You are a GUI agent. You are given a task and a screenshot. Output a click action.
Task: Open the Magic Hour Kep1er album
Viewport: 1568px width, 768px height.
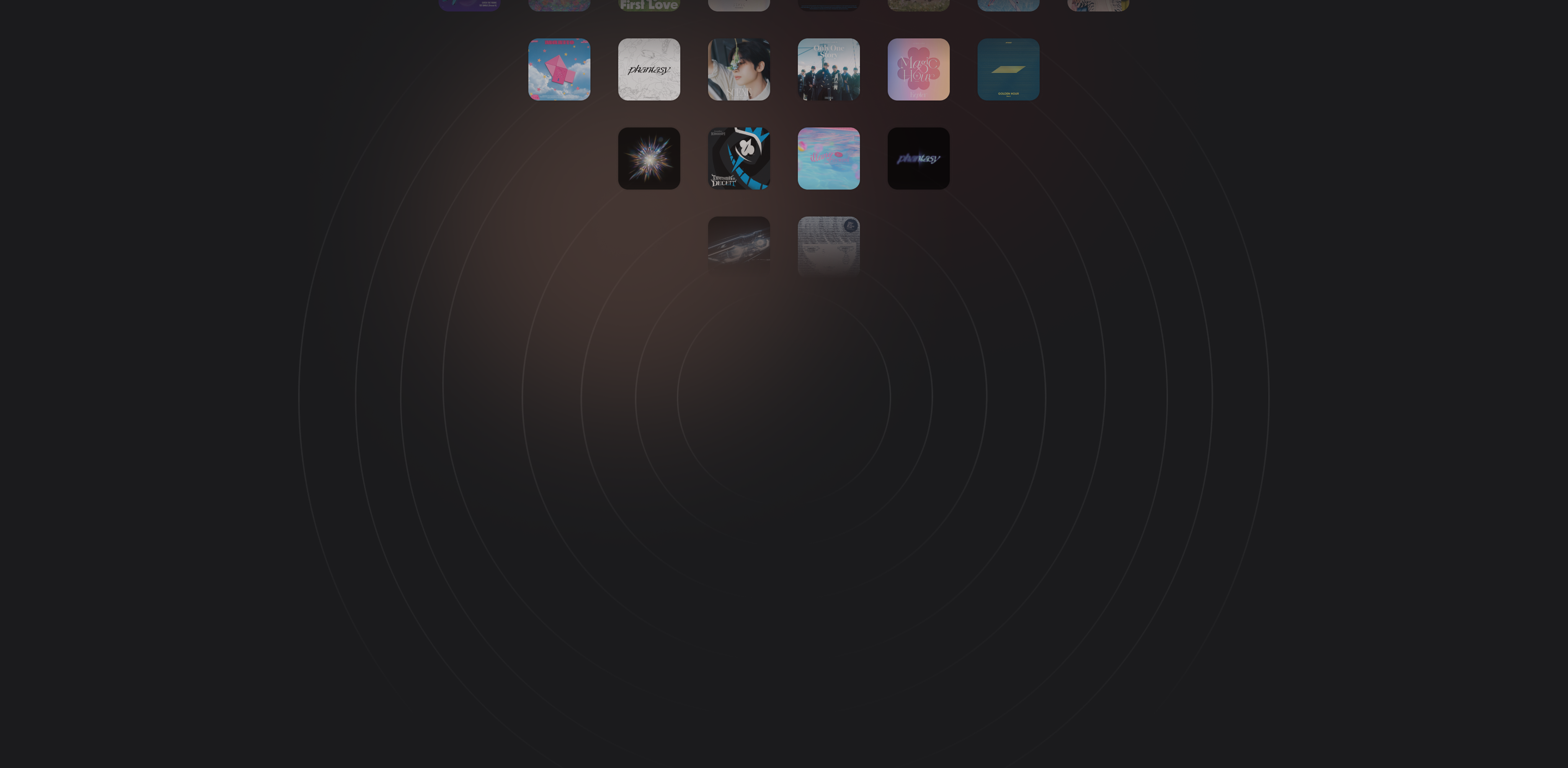[918, 69]
